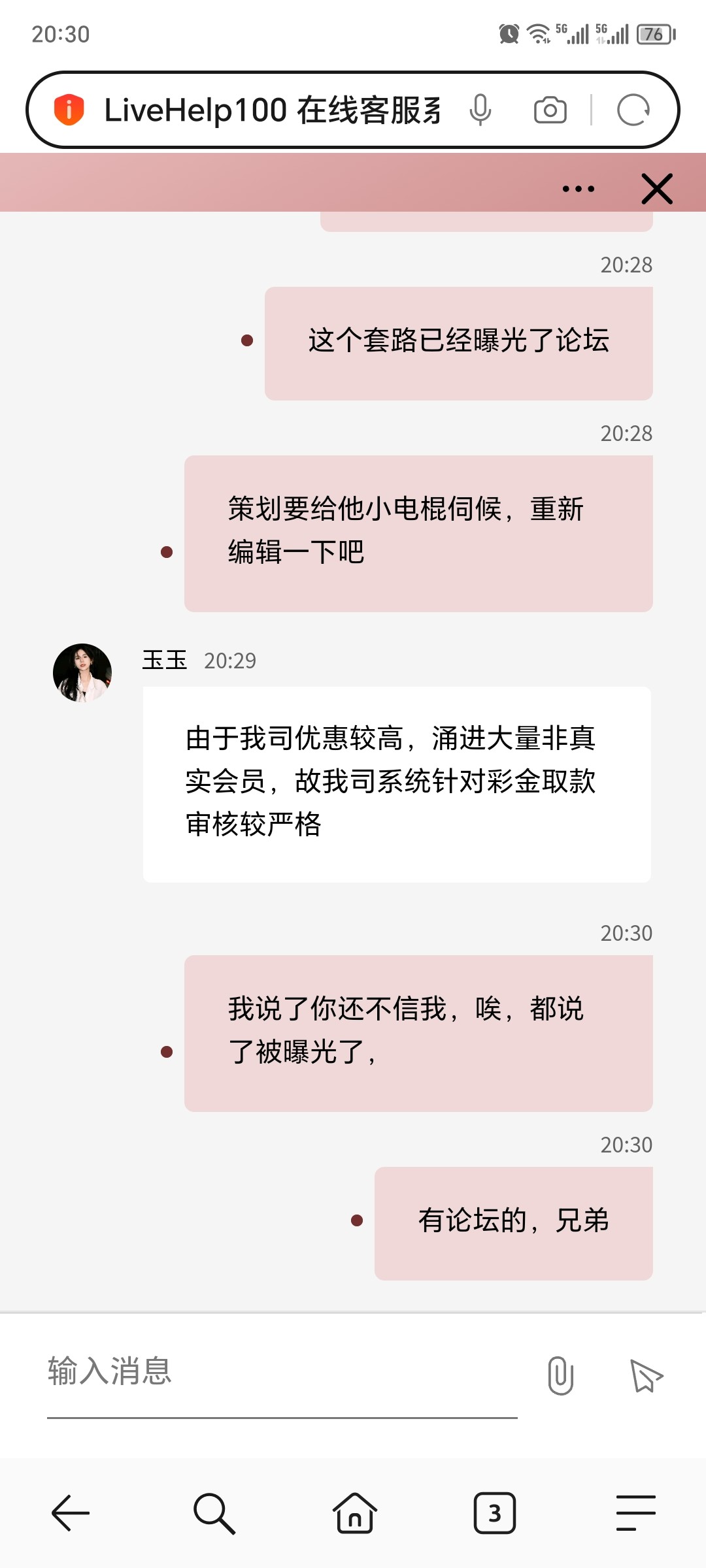Attach a file with the paperclip icon
The image size is (706, 1568).
click(560, 1375)
